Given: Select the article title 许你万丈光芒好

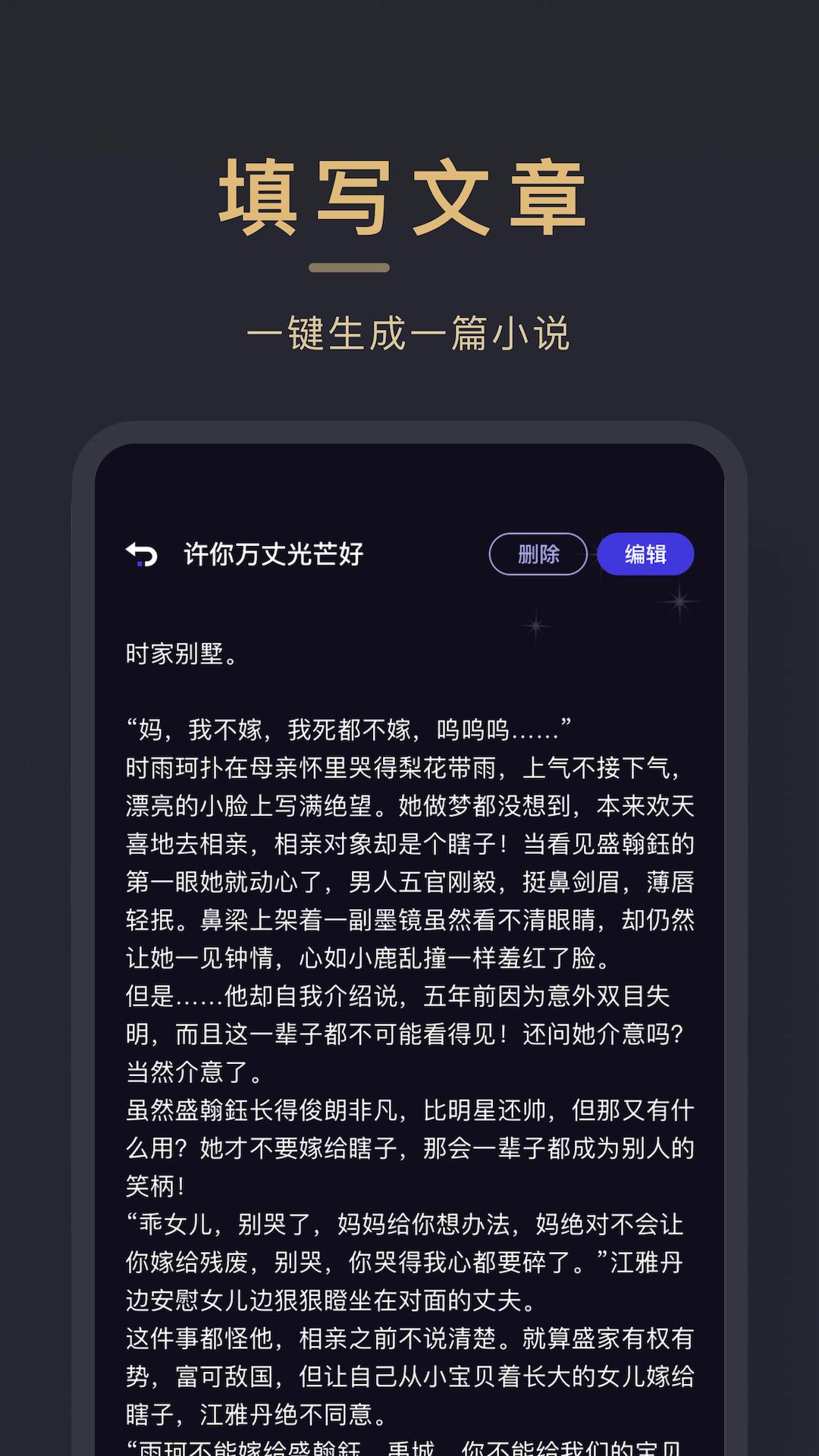Looking at the screenshot, I should click(273, 554).
